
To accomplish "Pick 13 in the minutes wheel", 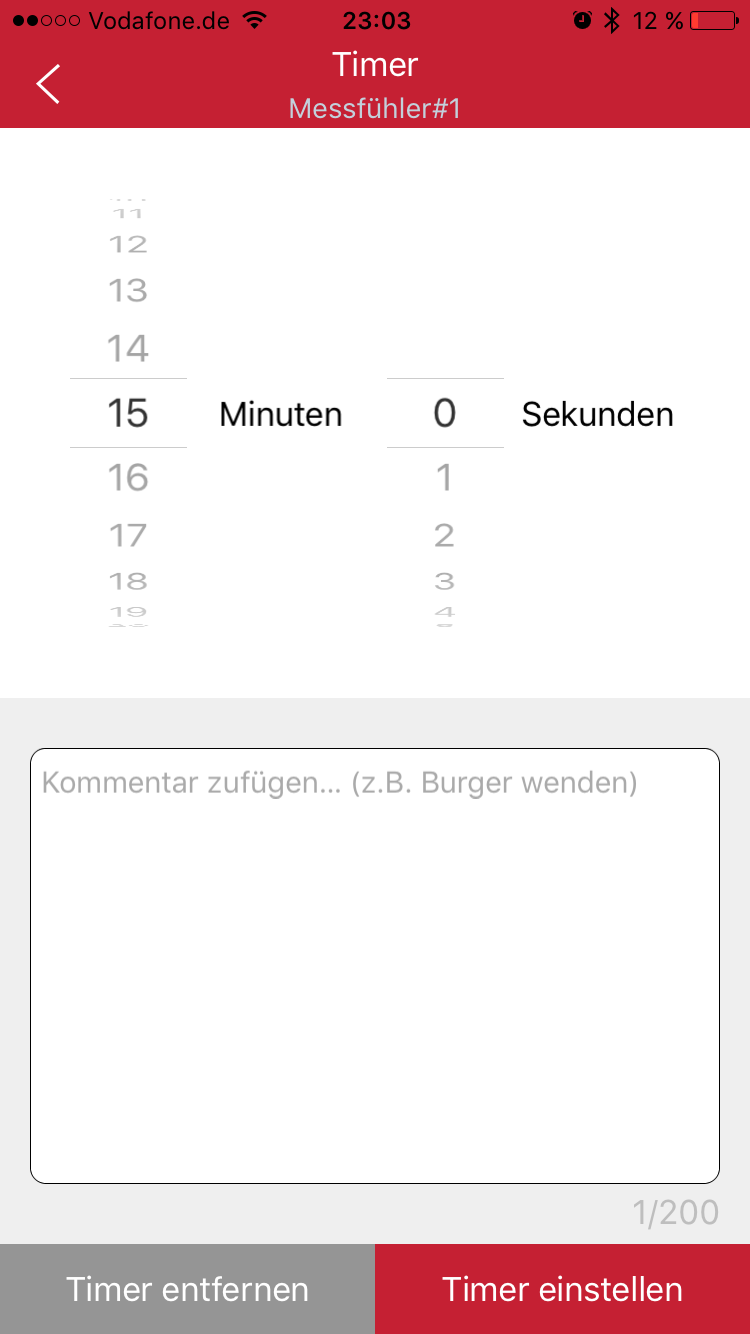I will [128, 291].
